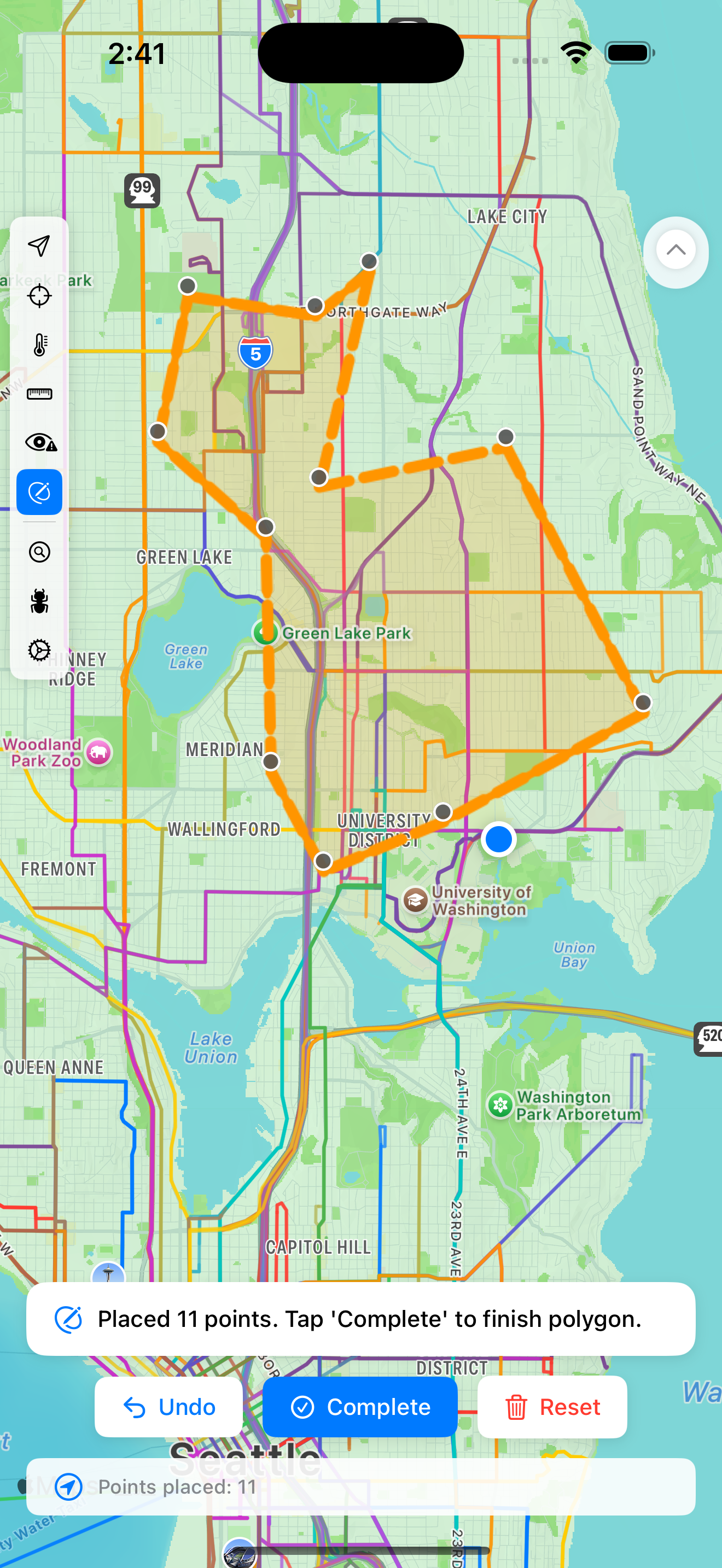This screenshot has height=1568, width=722.
Task: Tap the location arrow in the toolbar
Action: (39, 247)
